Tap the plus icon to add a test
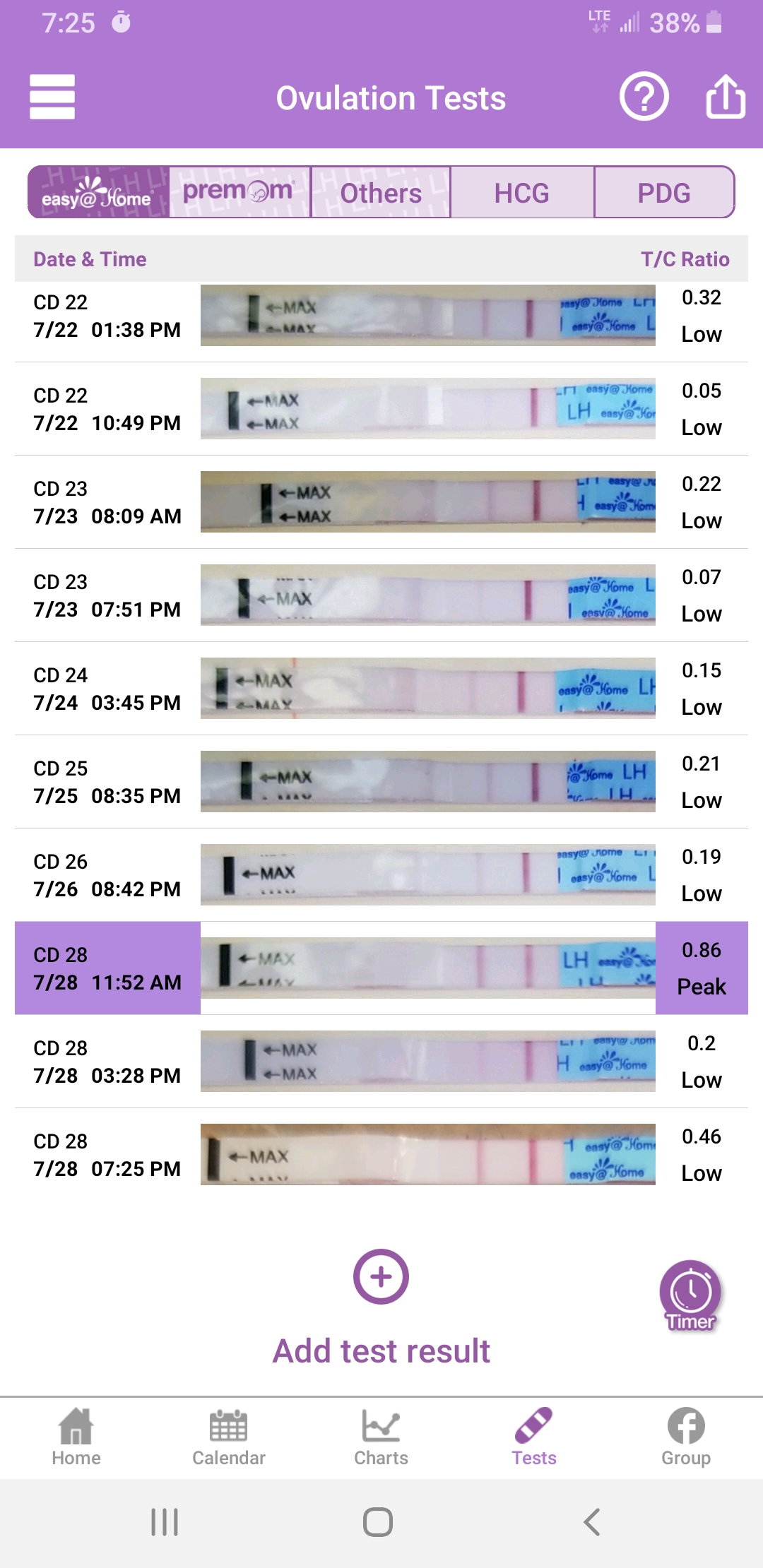 click(x=381, y=1276)
